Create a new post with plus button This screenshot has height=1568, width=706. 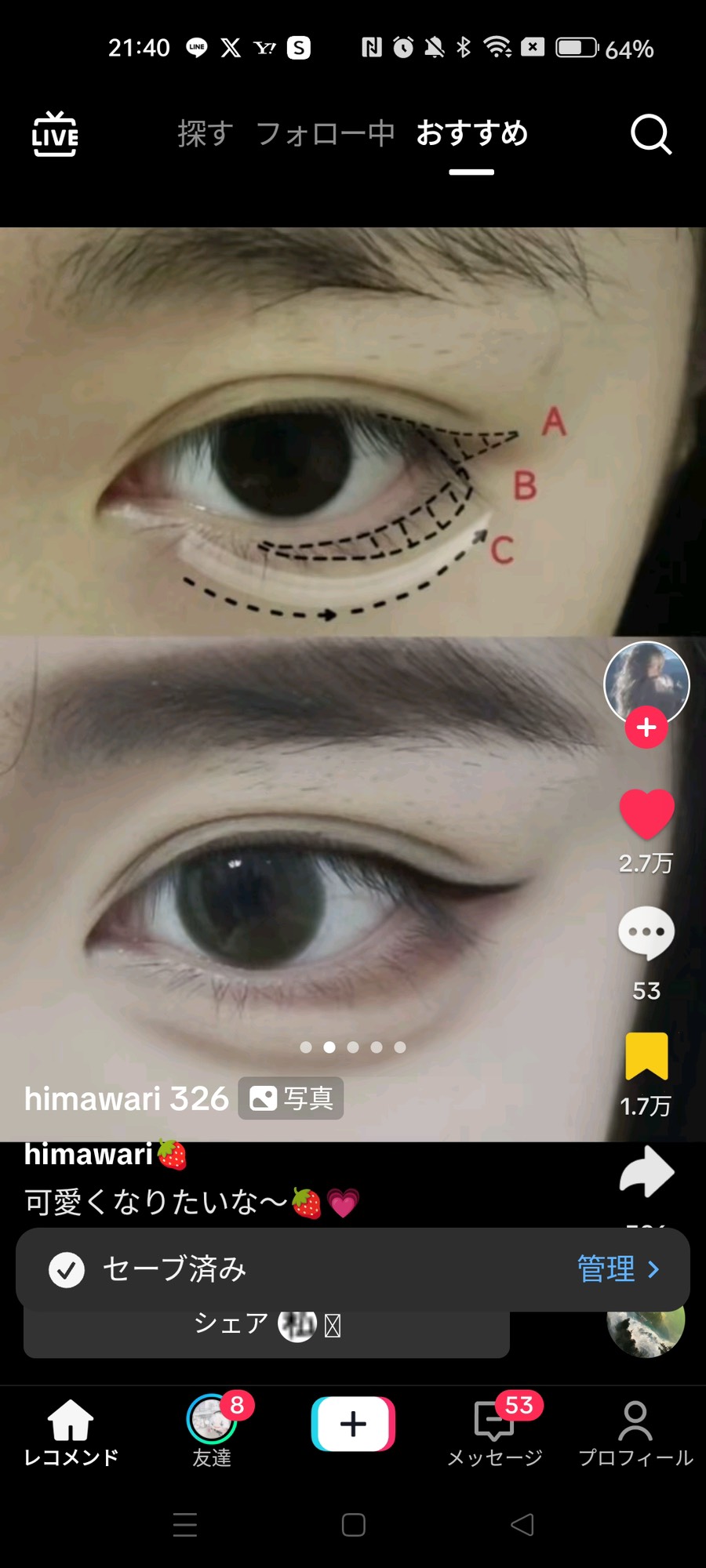(353, 1424)
